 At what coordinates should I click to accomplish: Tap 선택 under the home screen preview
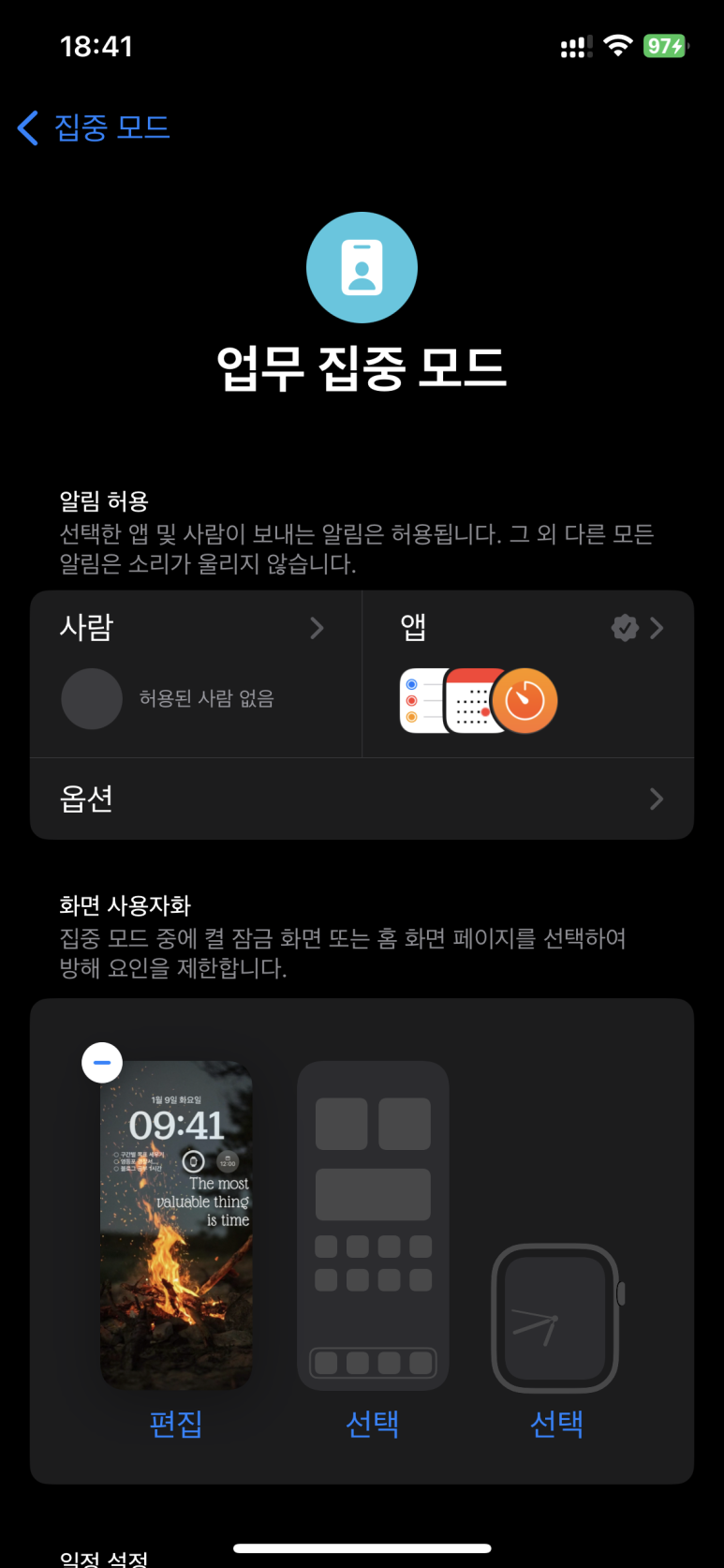[373, 1424]
